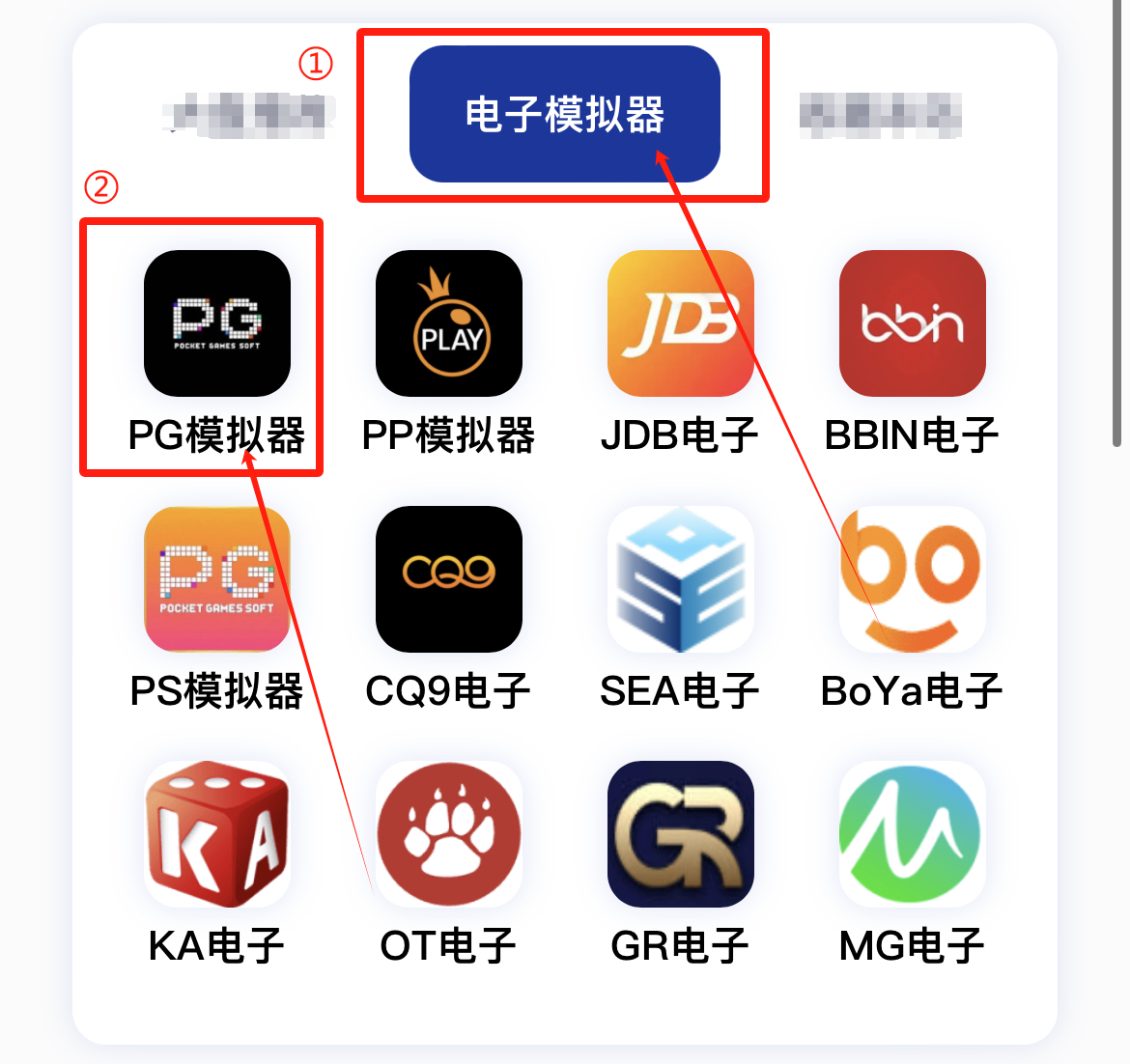Tap the JDB电子 icon

[x=681, y=323]
